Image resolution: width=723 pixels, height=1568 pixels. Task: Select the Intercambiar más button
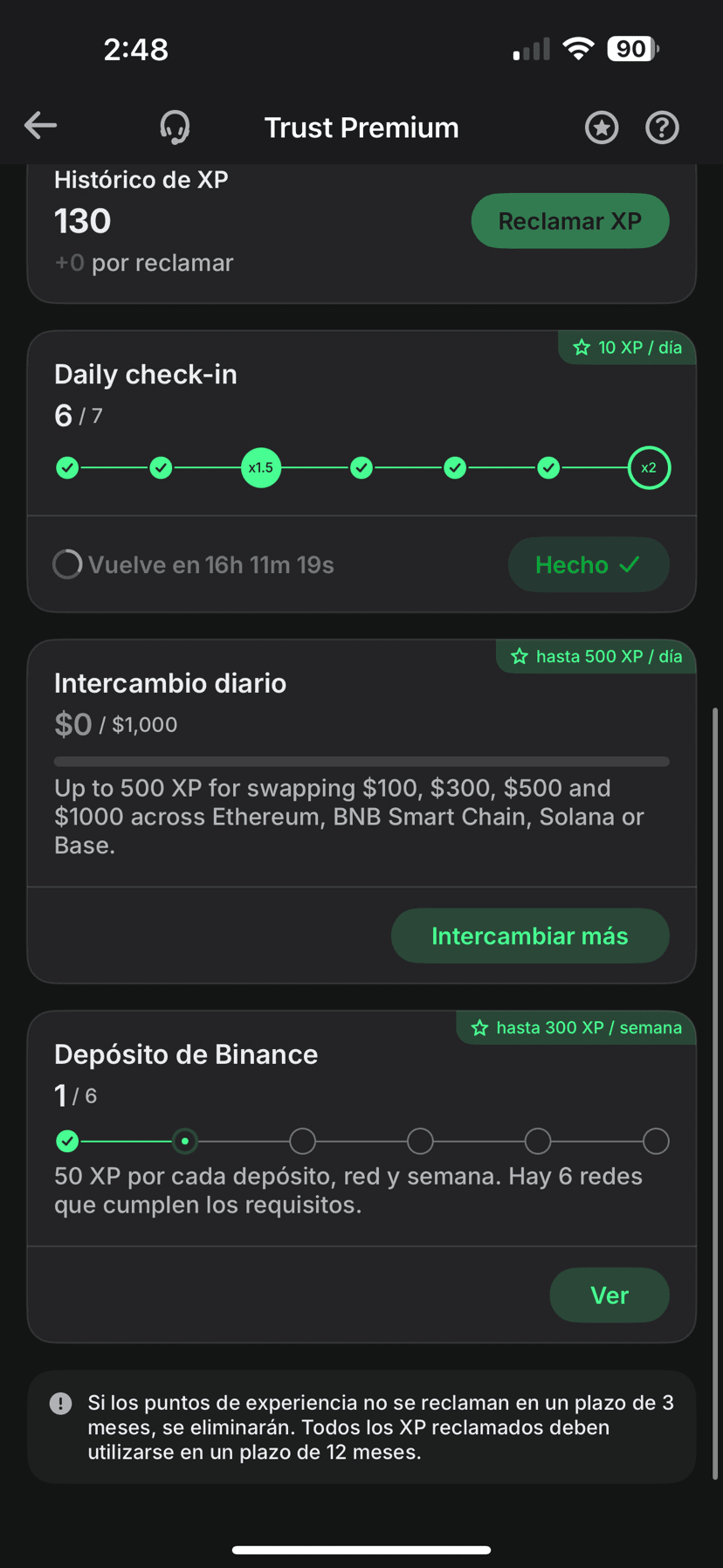(x=529, y=936)
